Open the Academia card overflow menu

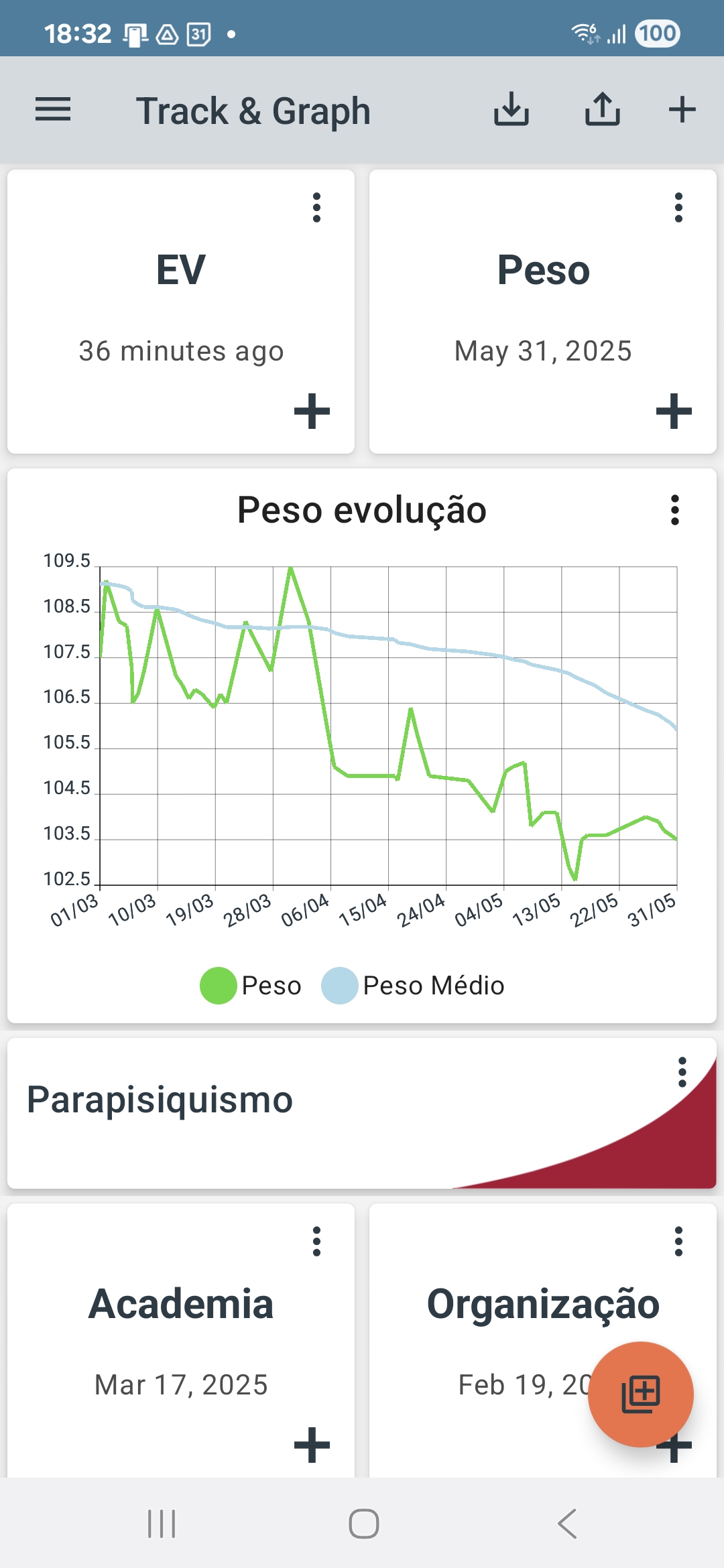[x=316, y=1242]
